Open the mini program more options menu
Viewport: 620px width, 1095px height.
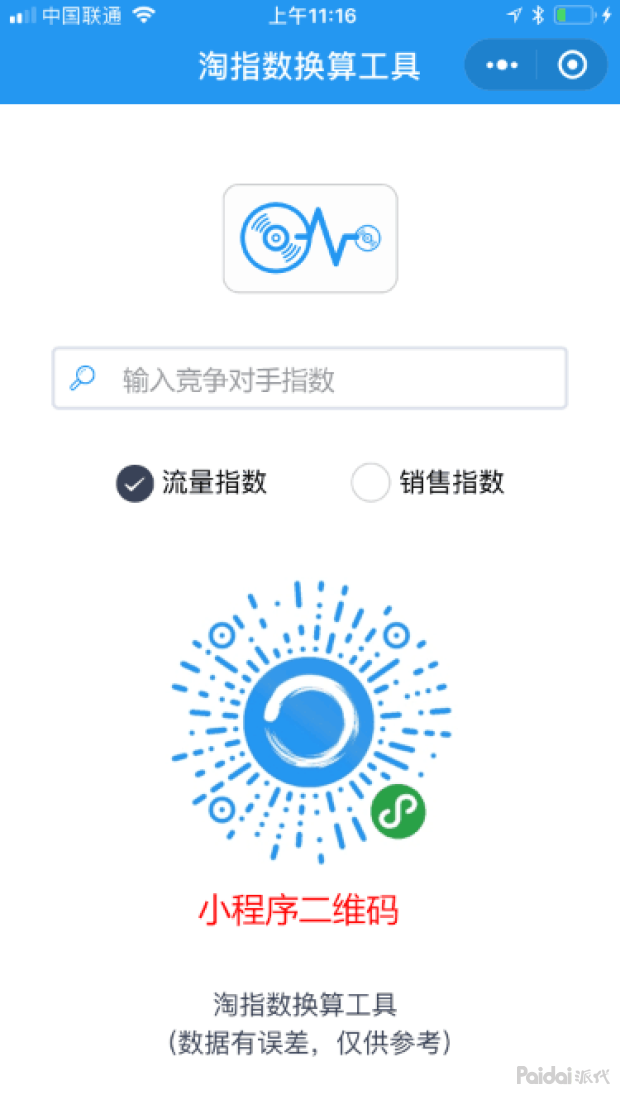tap(501, 66)
